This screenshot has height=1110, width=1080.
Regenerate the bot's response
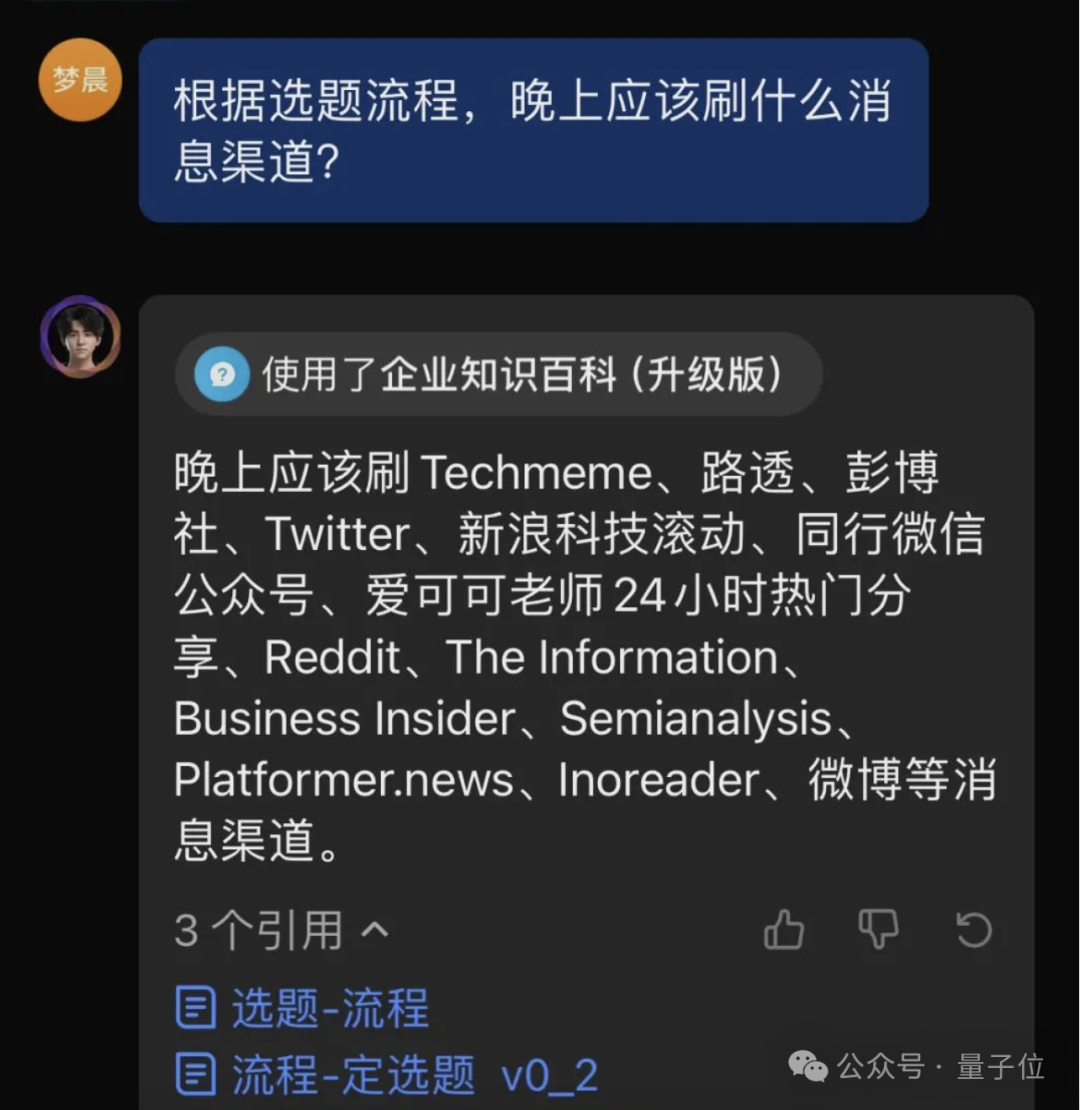click(x=973, y=930)
